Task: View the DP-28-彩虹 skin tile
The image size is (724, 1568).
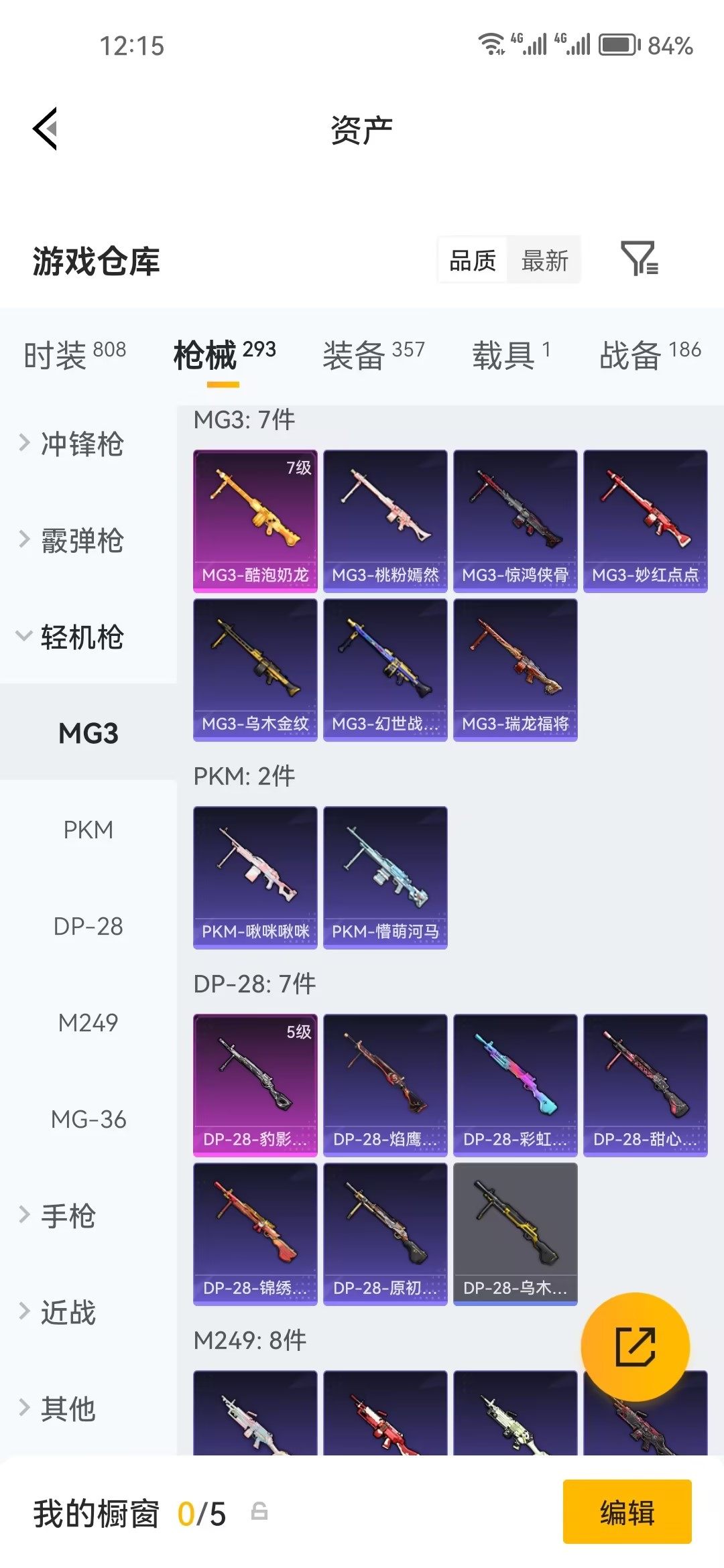Action: [x=516, y=1085]
